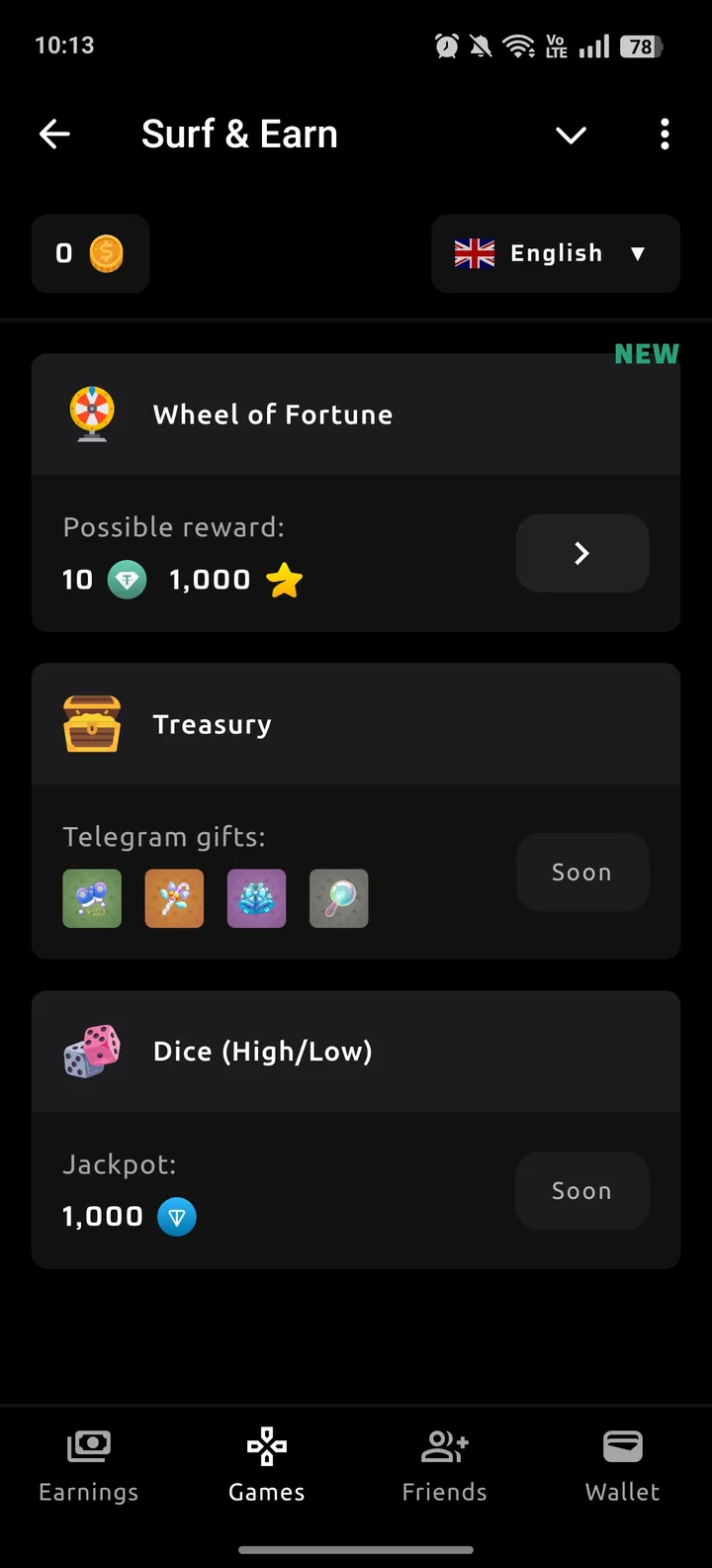Select the magnifying glass gift thumbnail
Viewport: 712px width, 1568px height.
click(338, 898)
